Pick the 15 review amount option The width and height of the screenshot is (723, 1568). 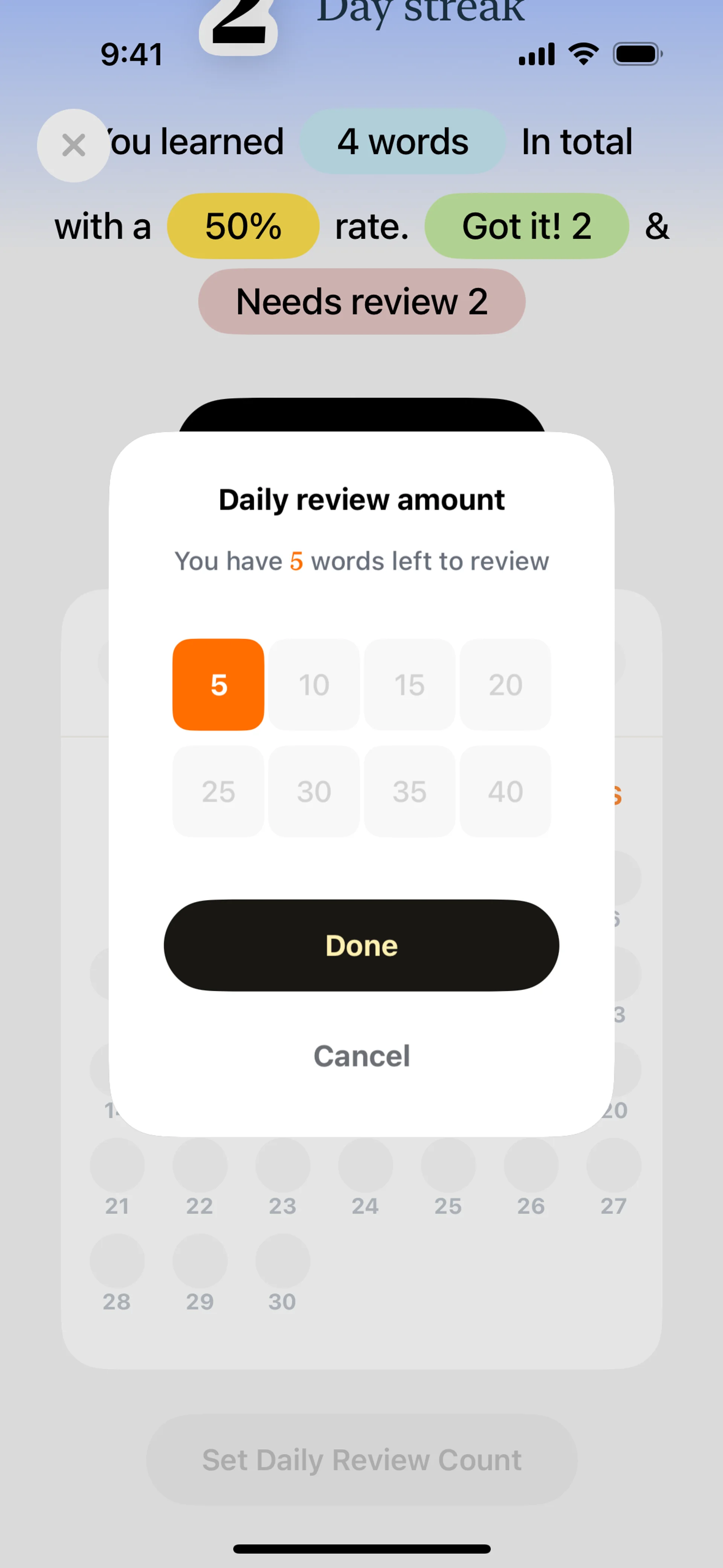[x=409, y=684]
